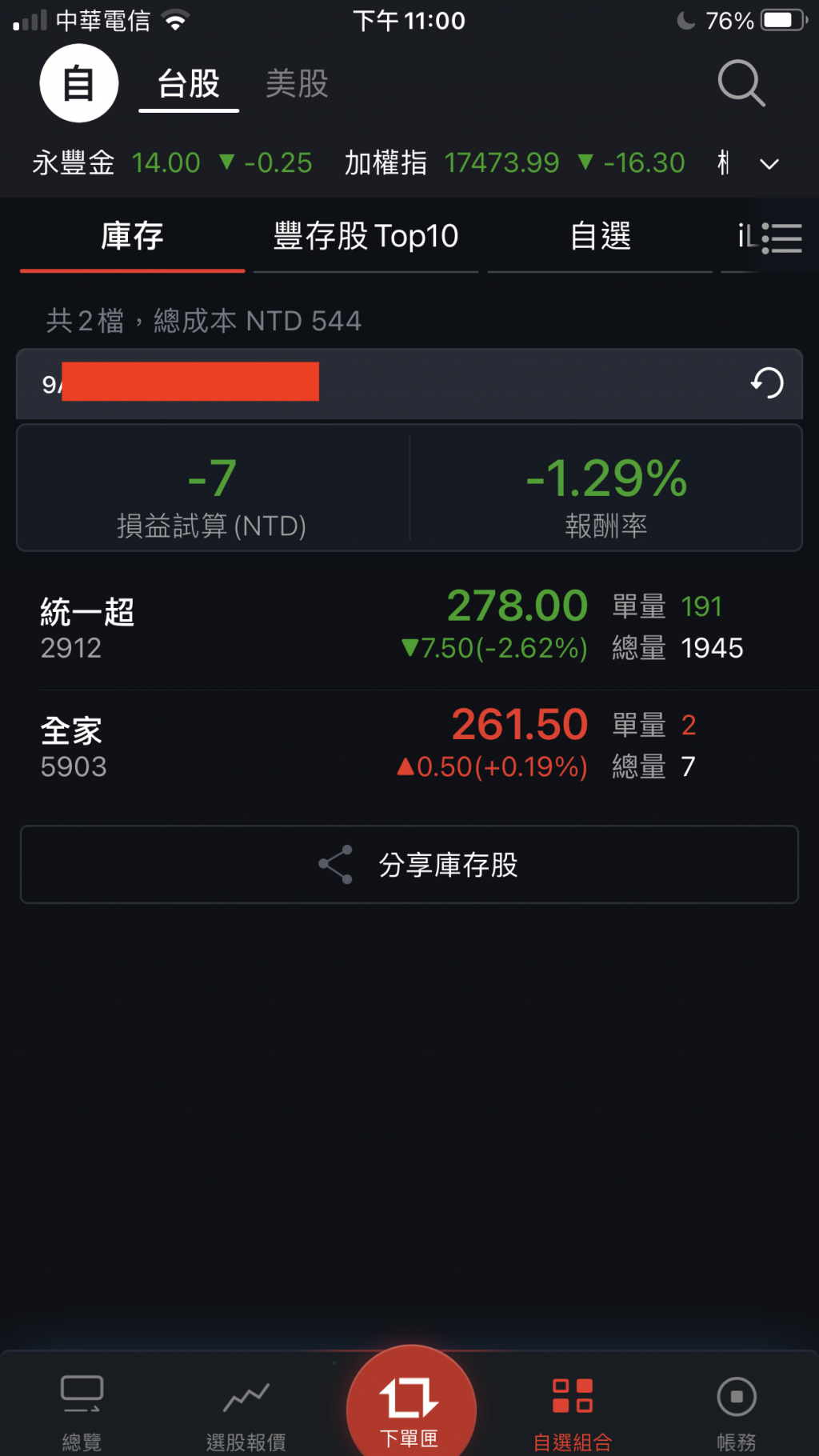
Task: Open the list menu icon beside tabs
Action: (781, 238)
